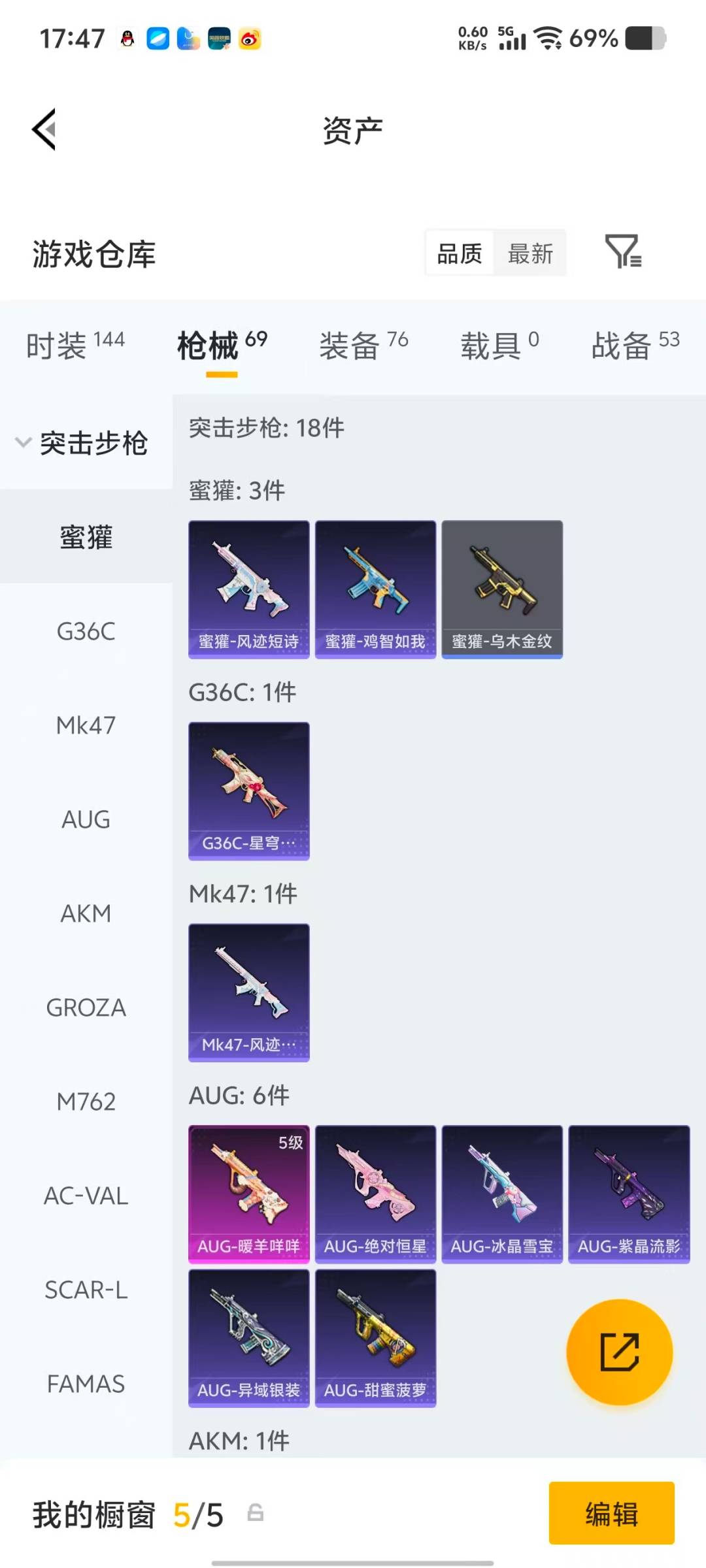Tap the back arrow to leave 资产 page
This screenshot has height=1568, width=706.
(44, 129)
